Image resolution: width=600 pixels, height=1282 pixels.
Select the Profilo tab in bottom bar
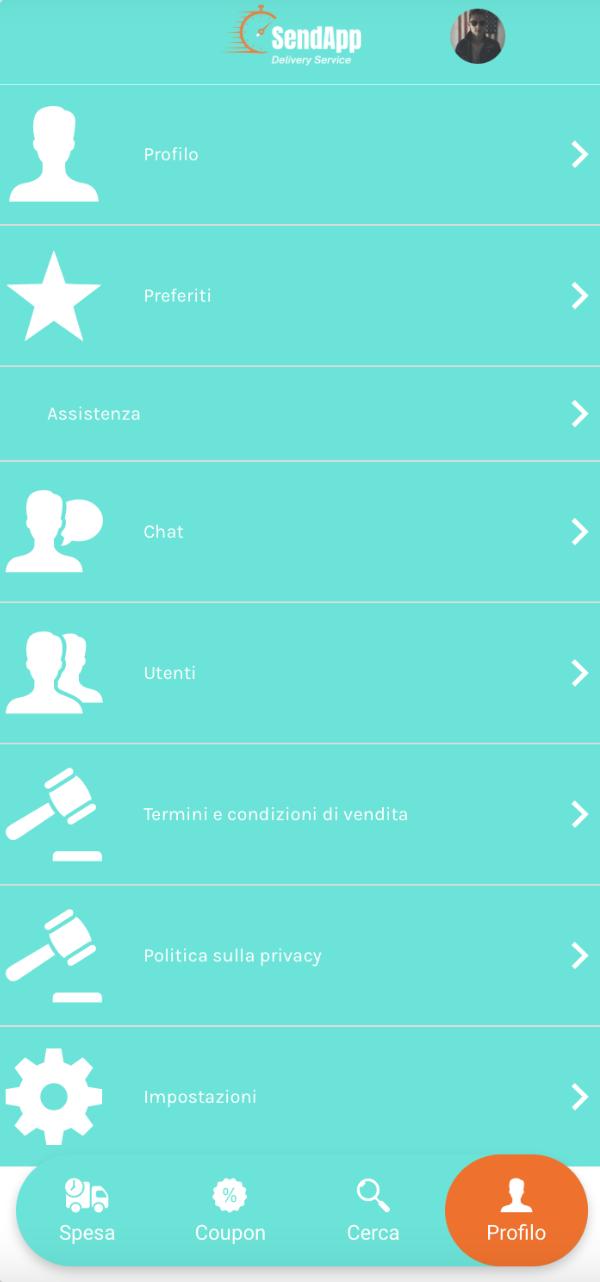tap(516, 1211)
